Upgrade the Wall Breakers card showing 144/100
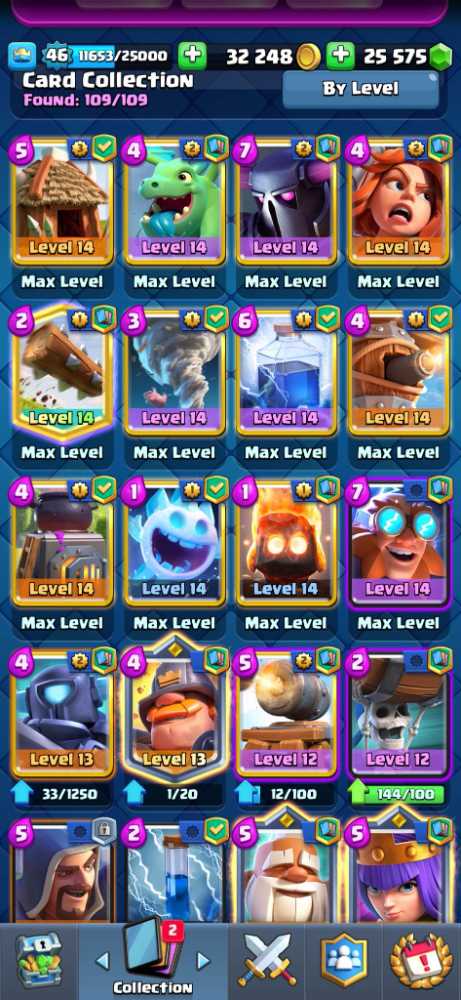This screenshot has width=461, height=1000. coord(399,794)
